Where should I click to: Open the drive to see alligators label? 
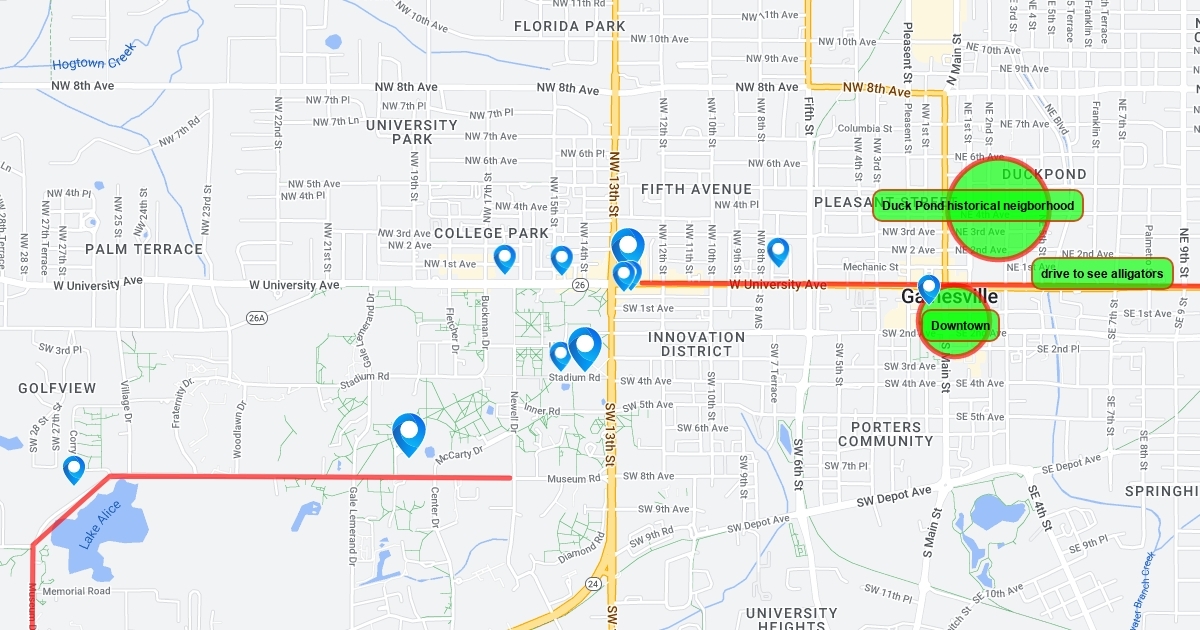point(1101,273)
